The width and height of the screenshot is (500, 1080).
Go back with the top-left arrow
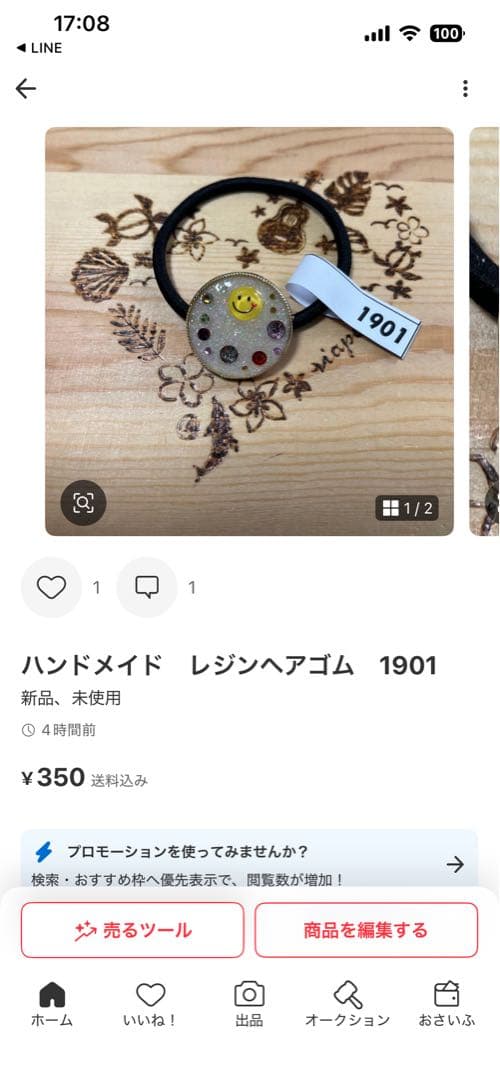coord(25,88)
